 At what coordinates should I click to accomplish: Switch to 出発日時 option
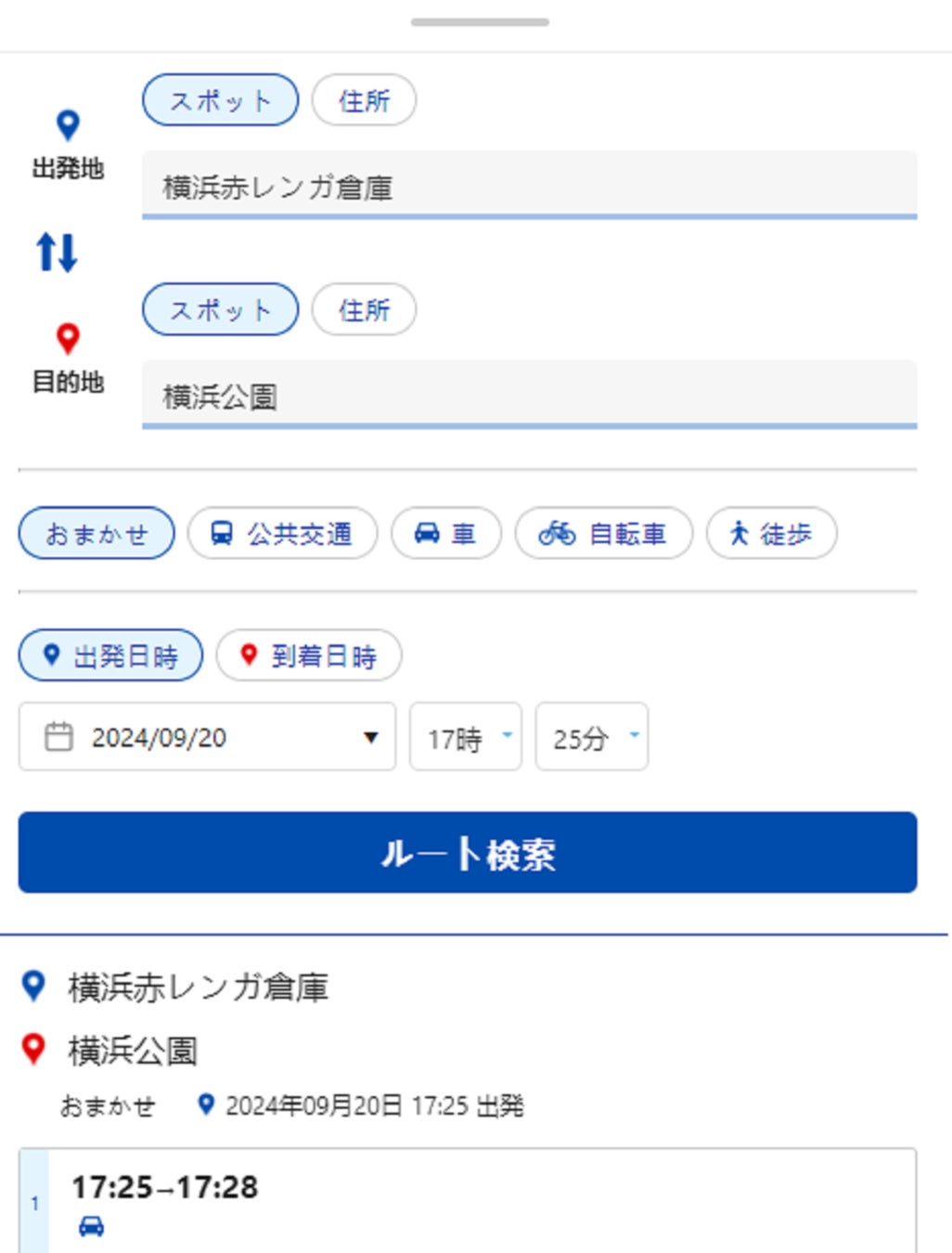(110, 656)
